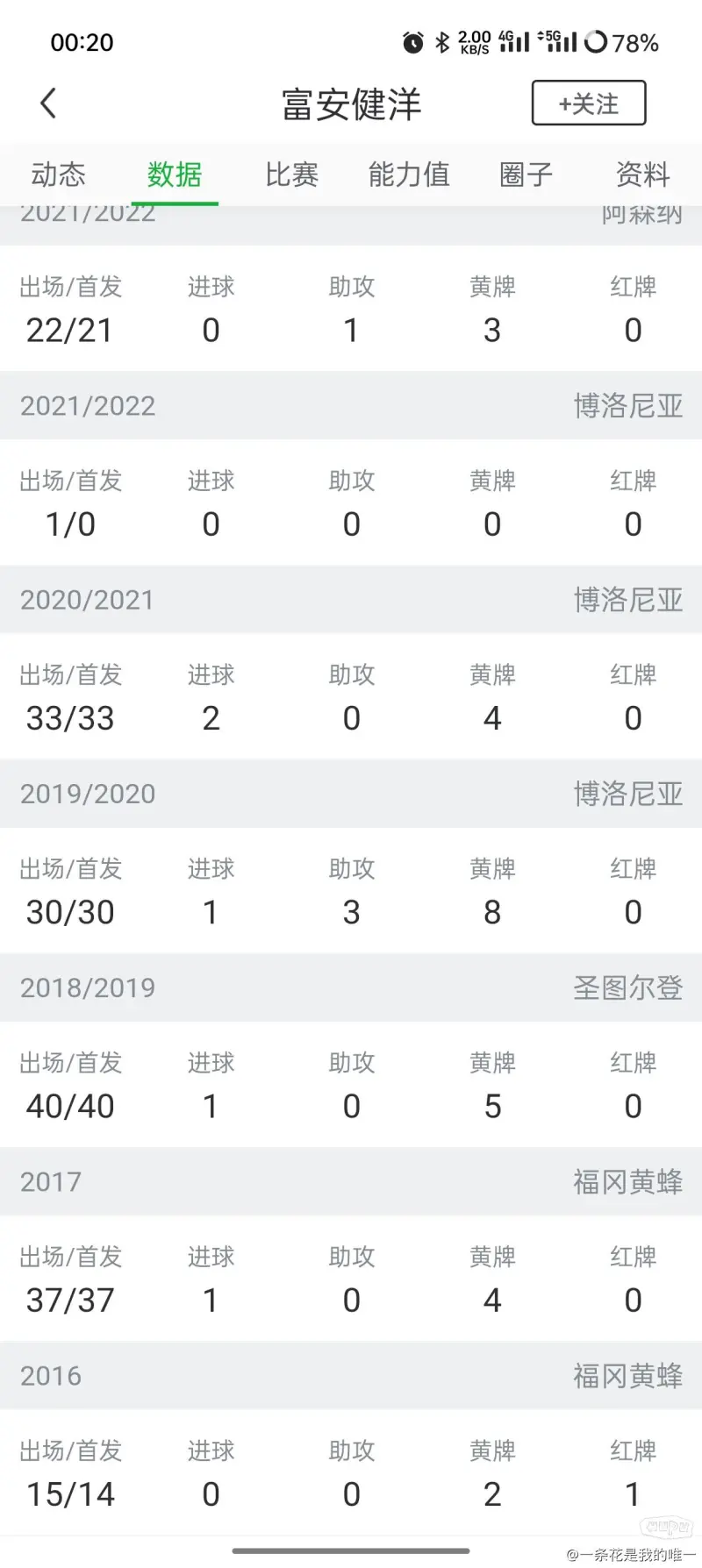Image resolution: width=702 pixels, height=1568 pixels.
Task: View the 资料 tab
Action: 642,175
